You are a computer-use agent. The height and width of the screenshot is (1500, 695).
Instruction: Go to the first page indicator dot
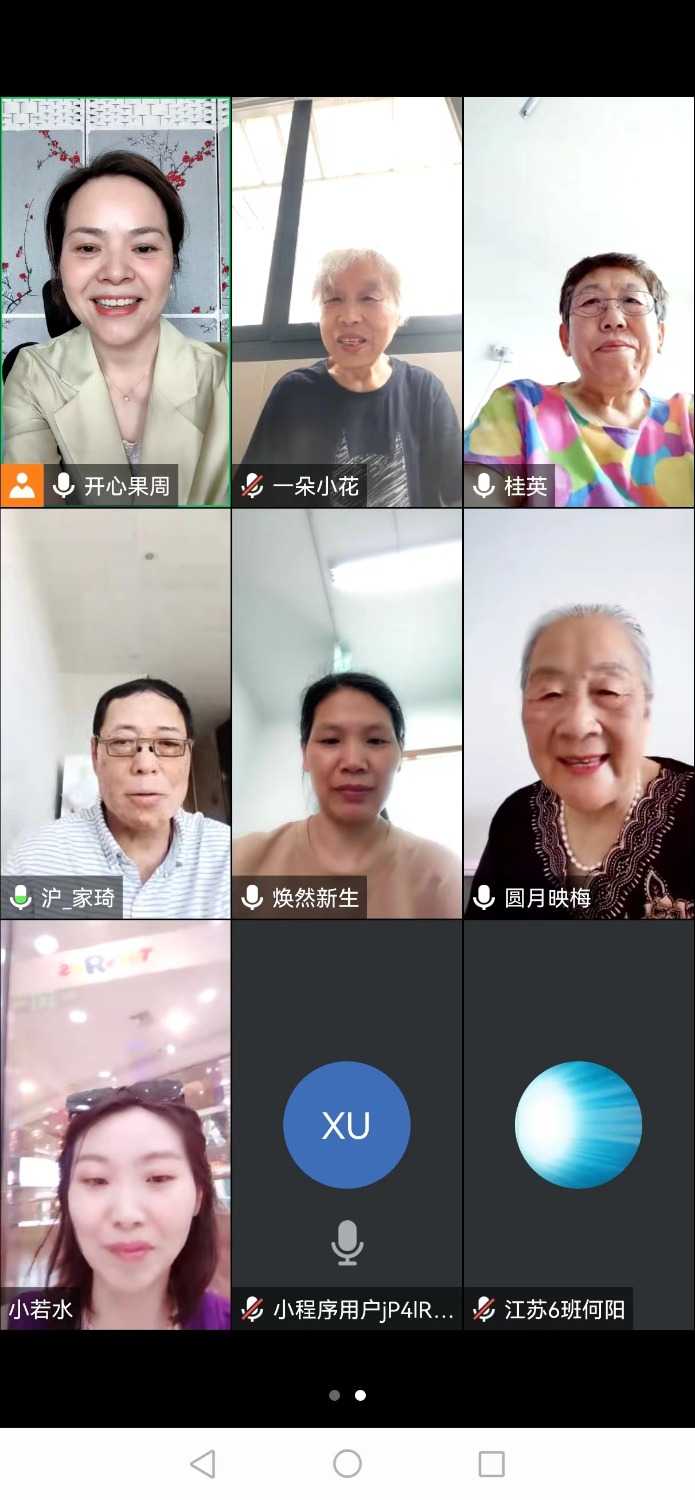pos(334,1395)
